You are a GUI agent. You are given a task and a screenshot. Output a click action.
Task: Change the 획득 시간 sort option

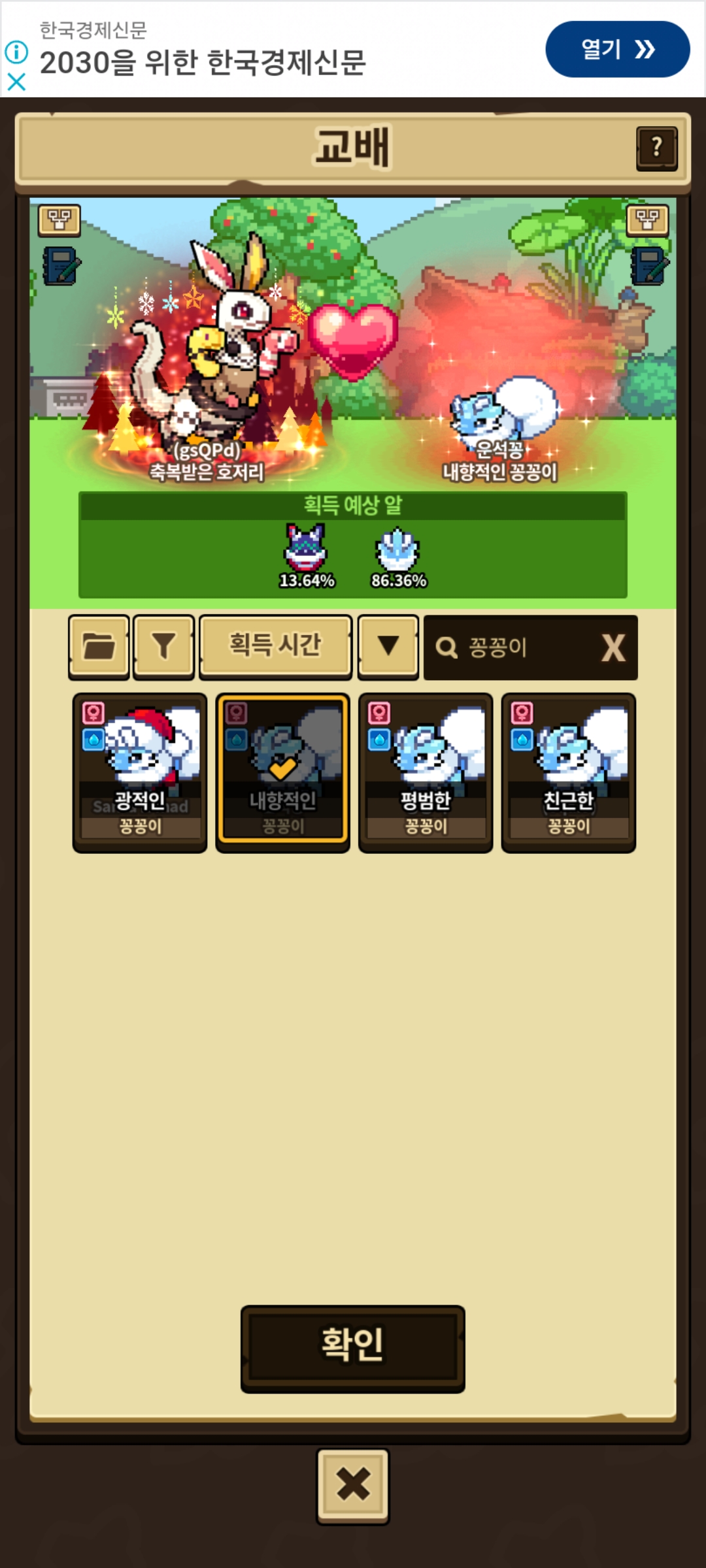pos(275,646)
